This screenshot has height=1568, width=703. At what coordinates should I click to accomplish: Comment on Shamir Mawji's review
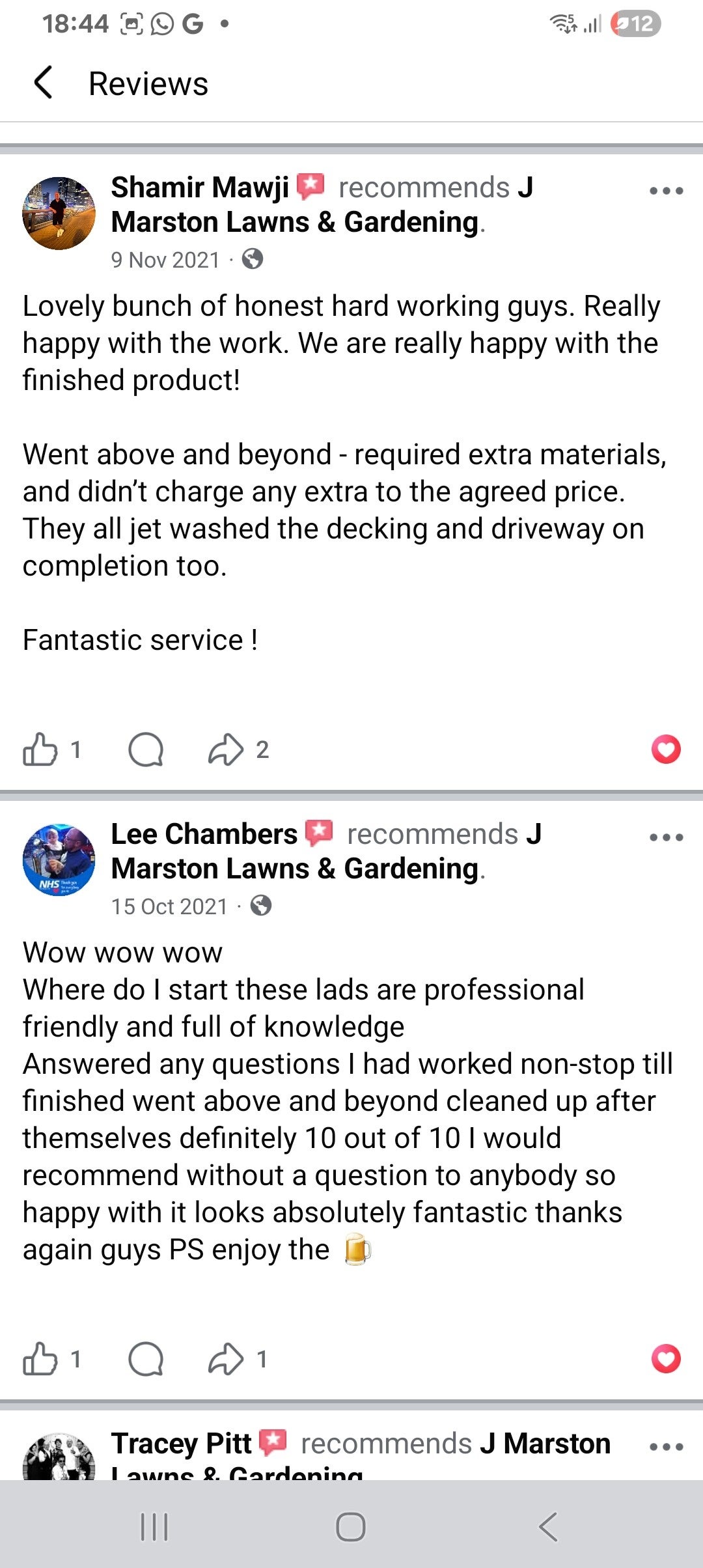[x=146, y=749]
